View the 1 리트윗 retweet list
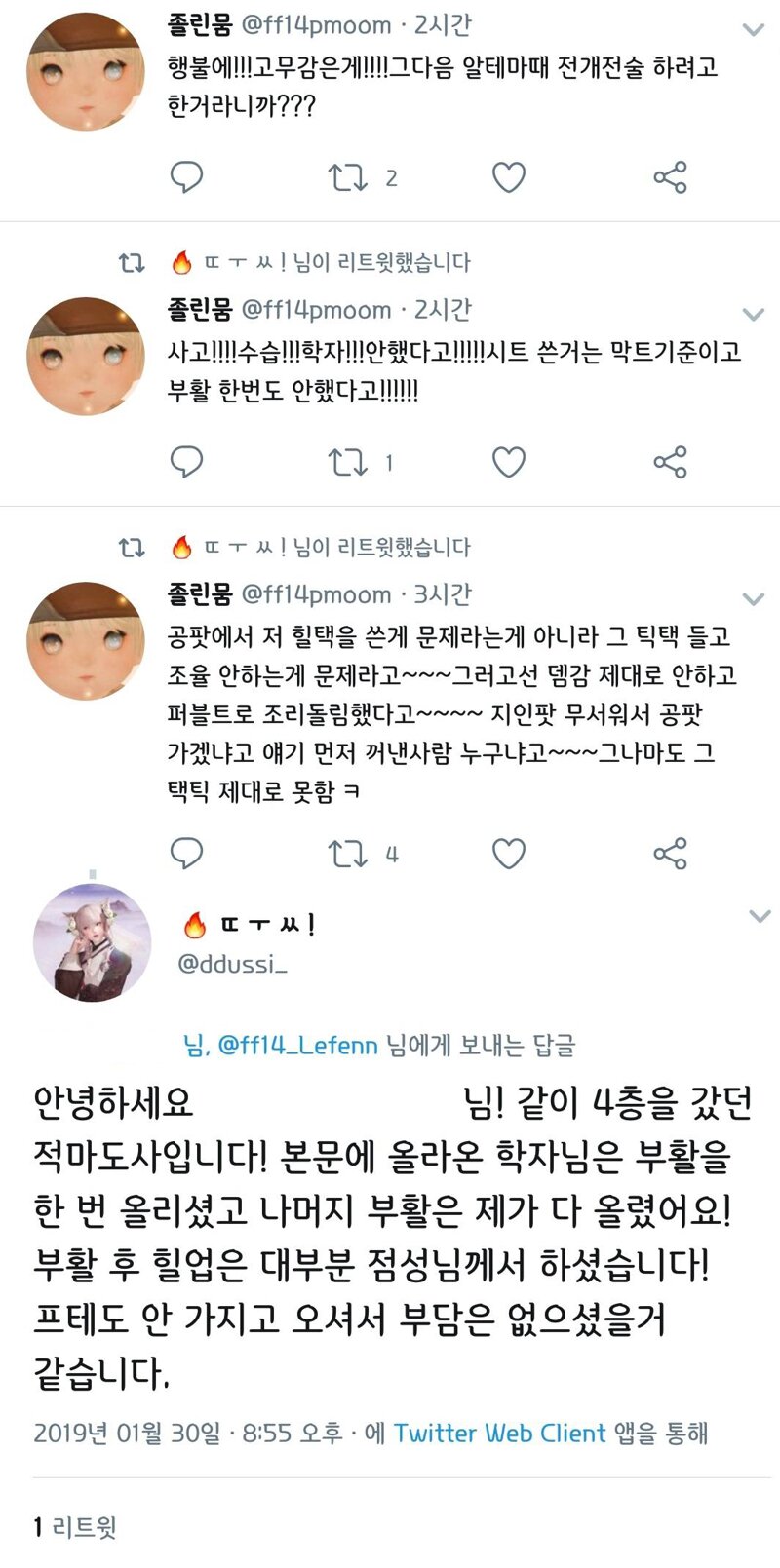The height and width of the screenshot is (1568, 780). coord(75,1526)
